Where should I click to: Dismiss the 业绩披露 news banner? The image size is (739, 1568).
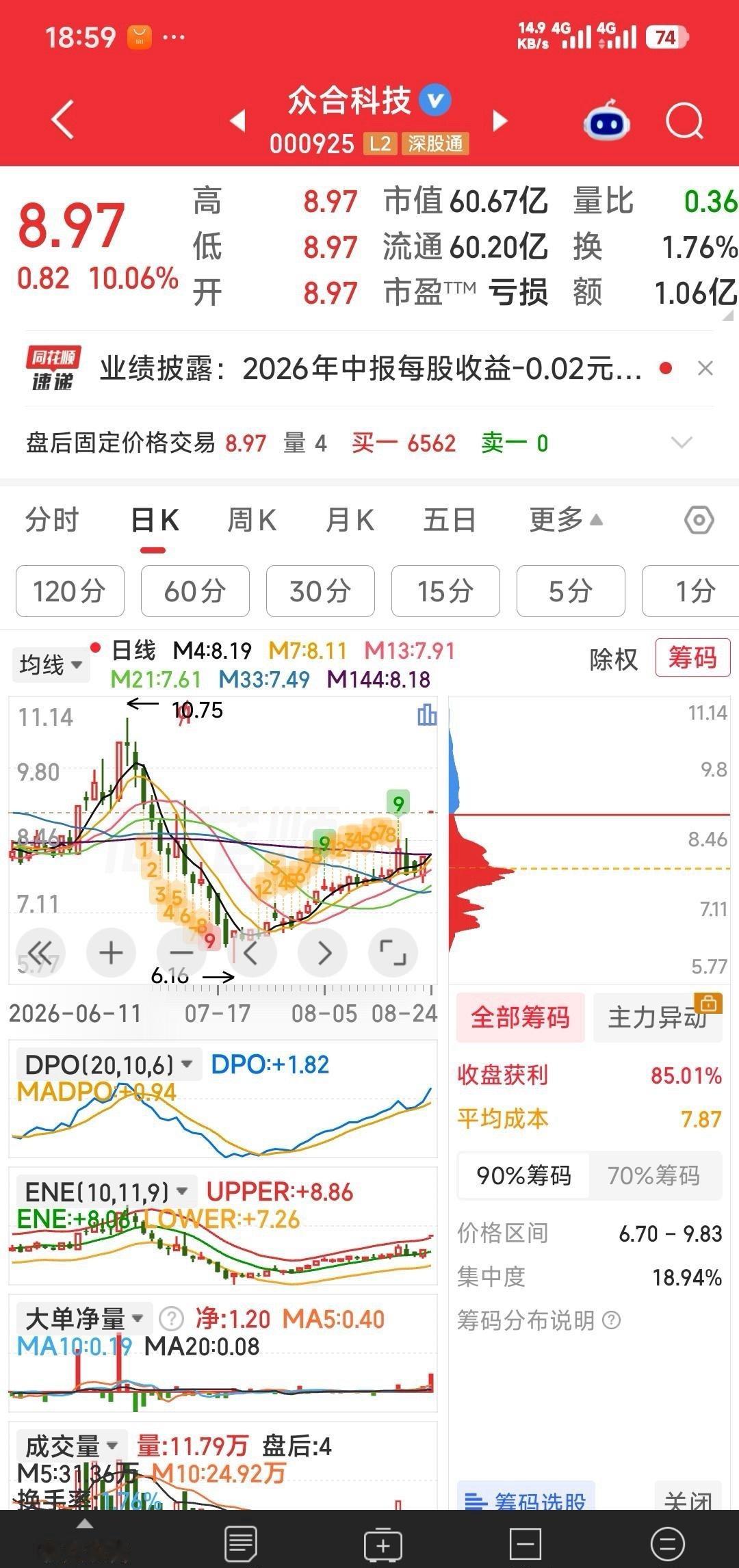coord(705,369)
